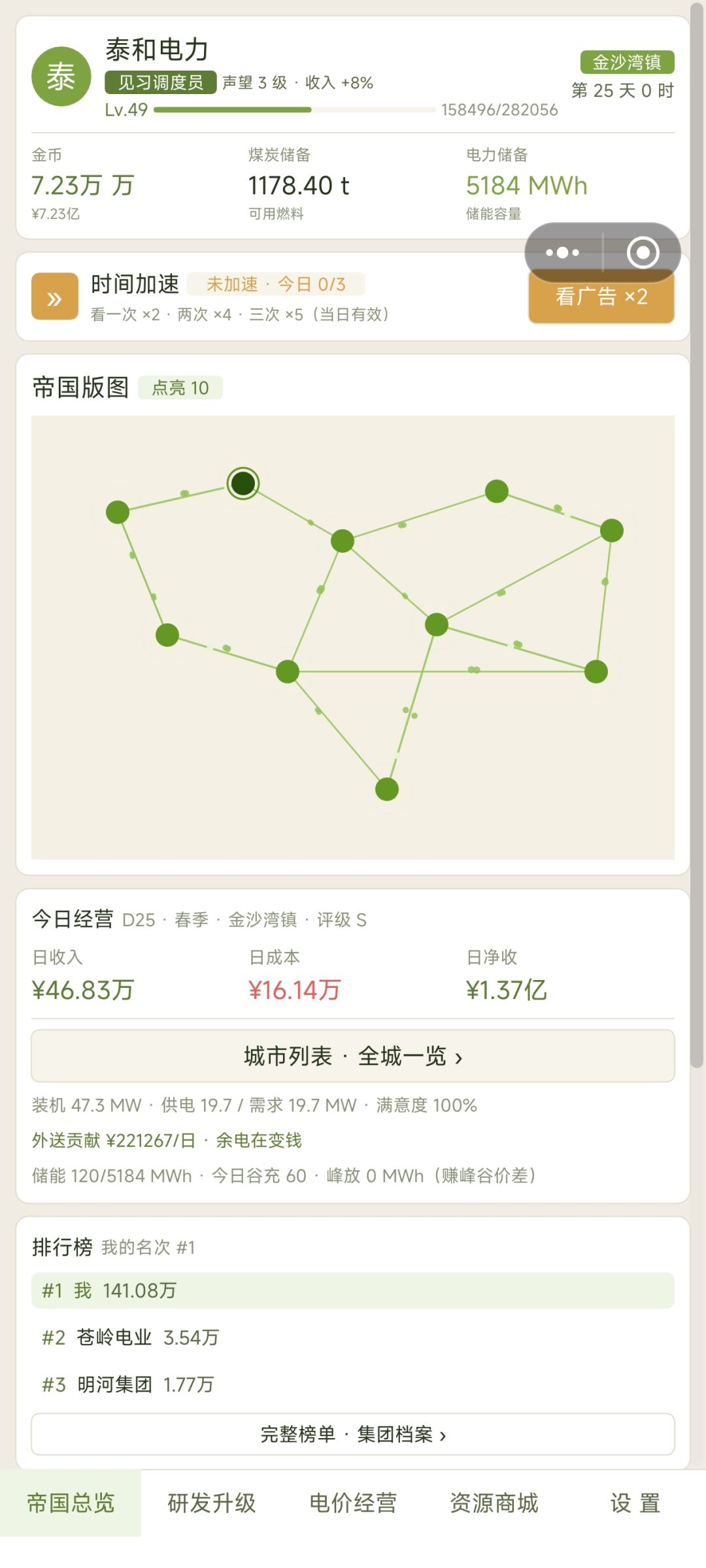This screenshot has height=1568, width=706.
Task: Tap the 金沙湾镇 city badge
Action: click(627, 62)
